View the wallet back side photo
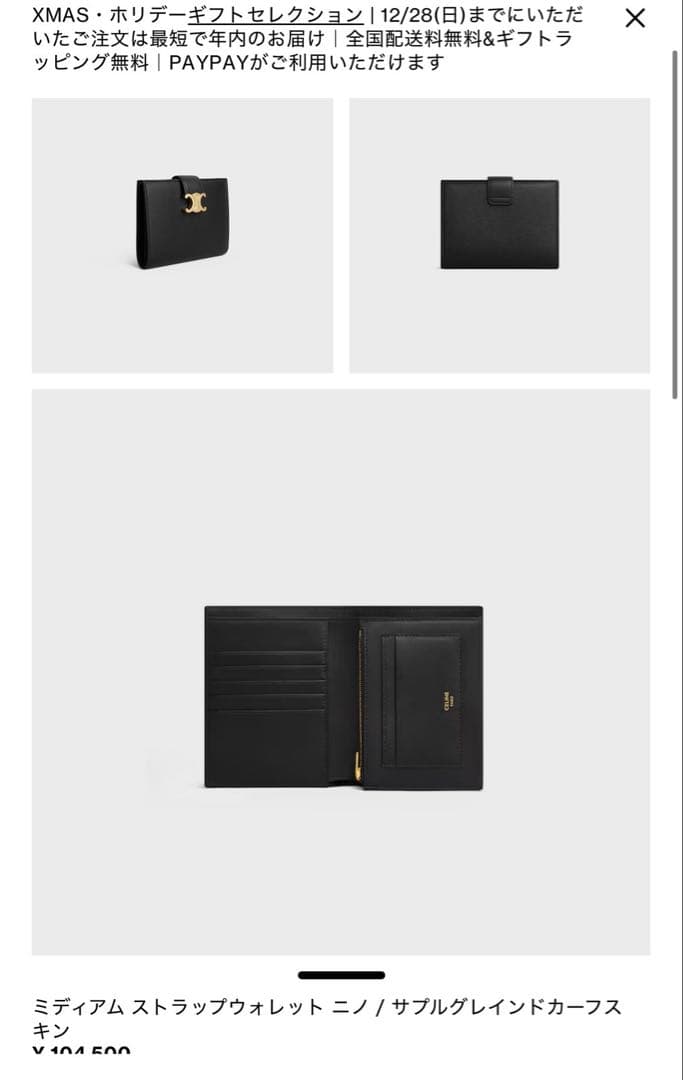The height and width of the screenshot is (1080, 683). (x=499, y=235)
